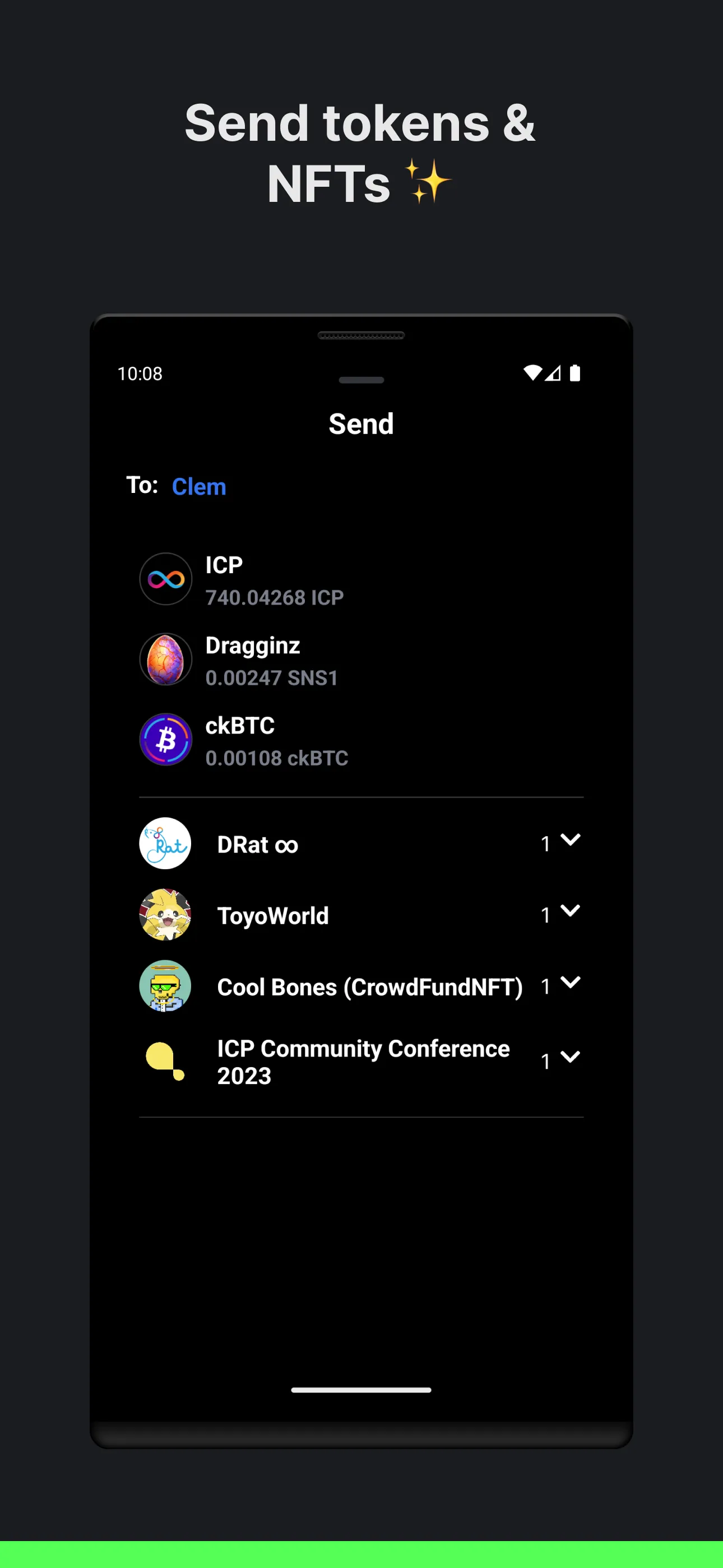Expand the ToyoWorld collection
This screenshot has height=1568, width=723.
pos(570,912)
